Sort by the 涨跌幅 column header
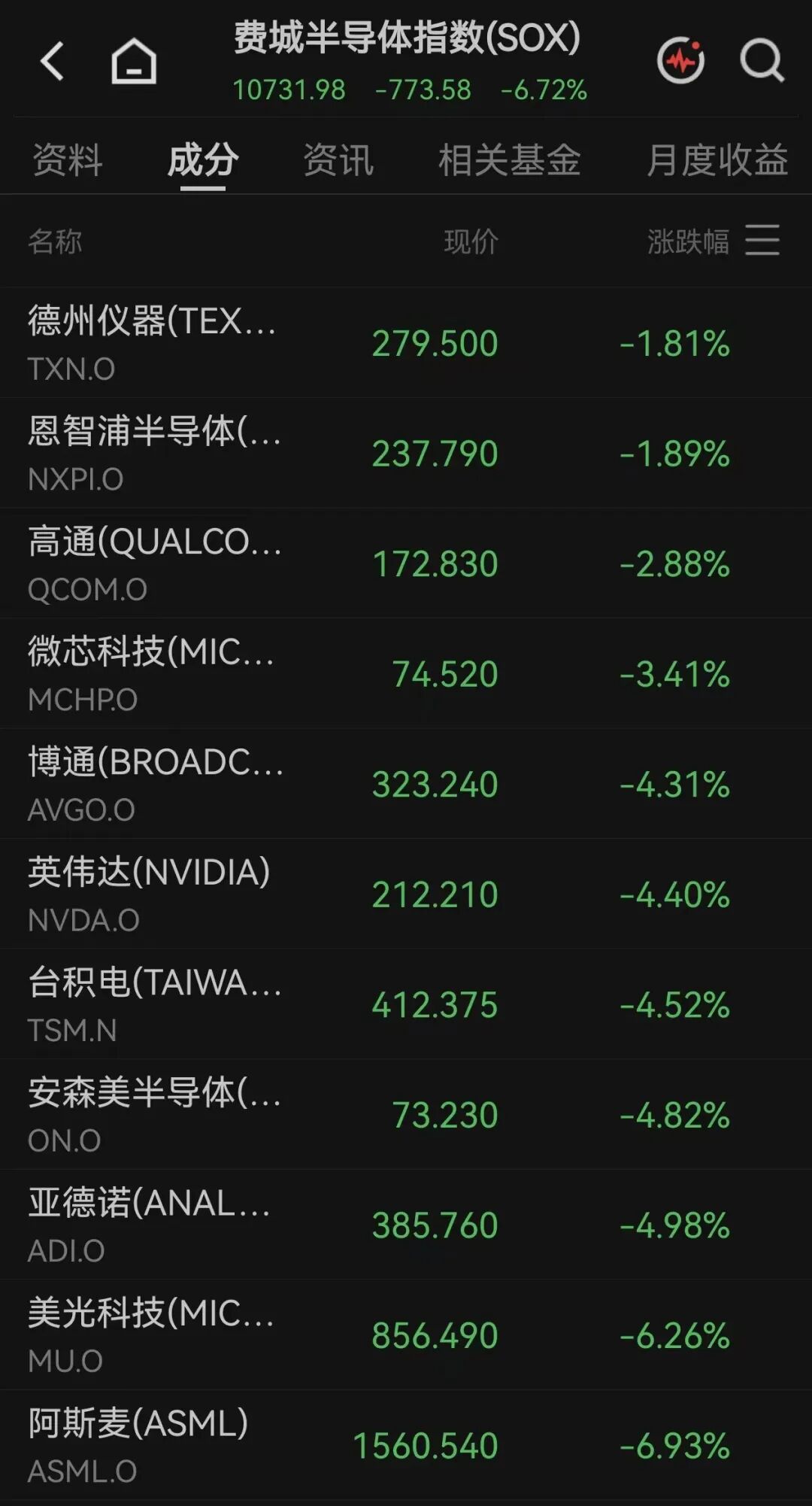Screen dimensions: 812x1506 [x=688, y=241]
